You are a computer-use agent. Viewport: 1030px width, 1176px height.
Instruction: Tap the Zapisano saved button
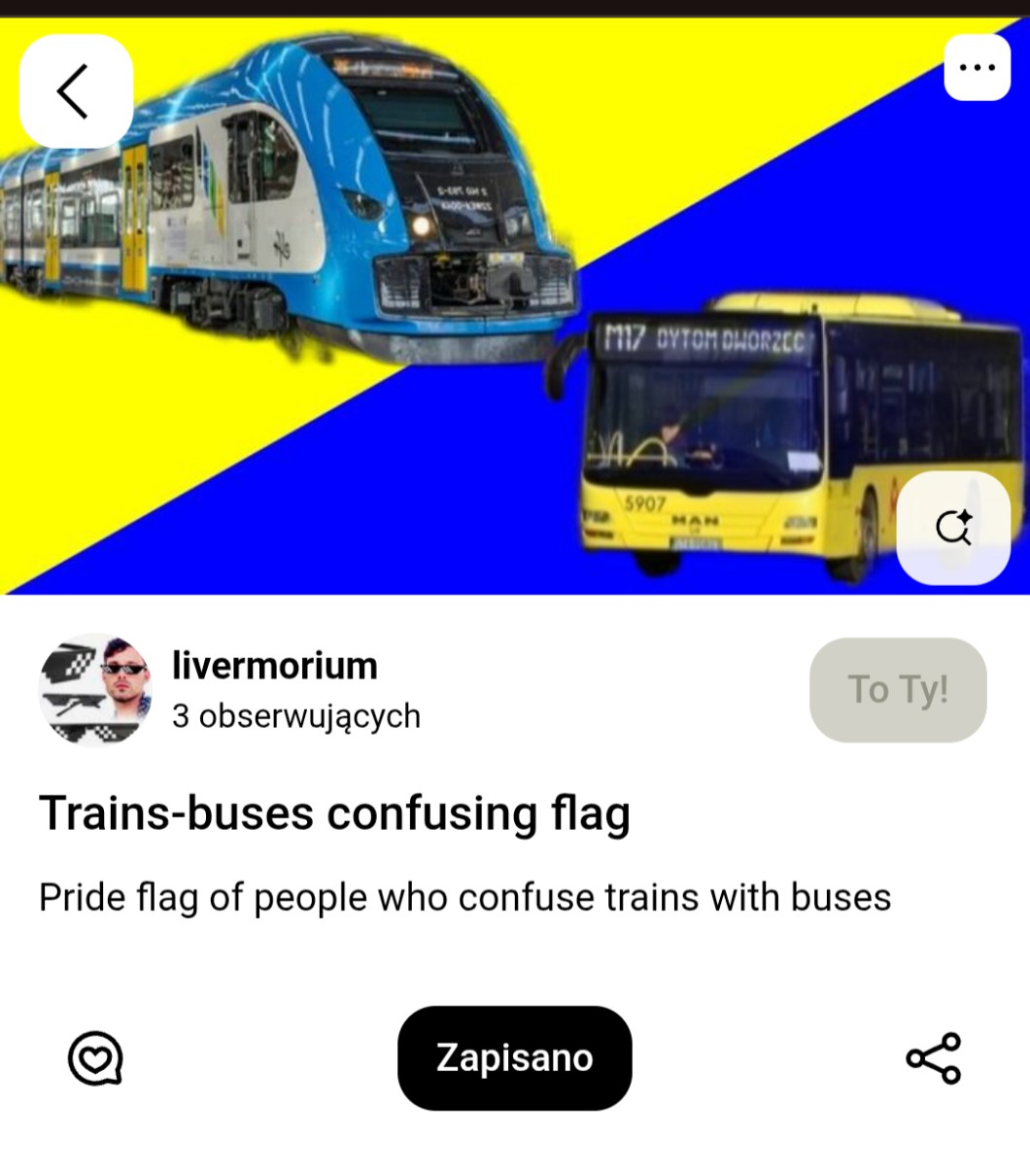(x=515, y=1057)
